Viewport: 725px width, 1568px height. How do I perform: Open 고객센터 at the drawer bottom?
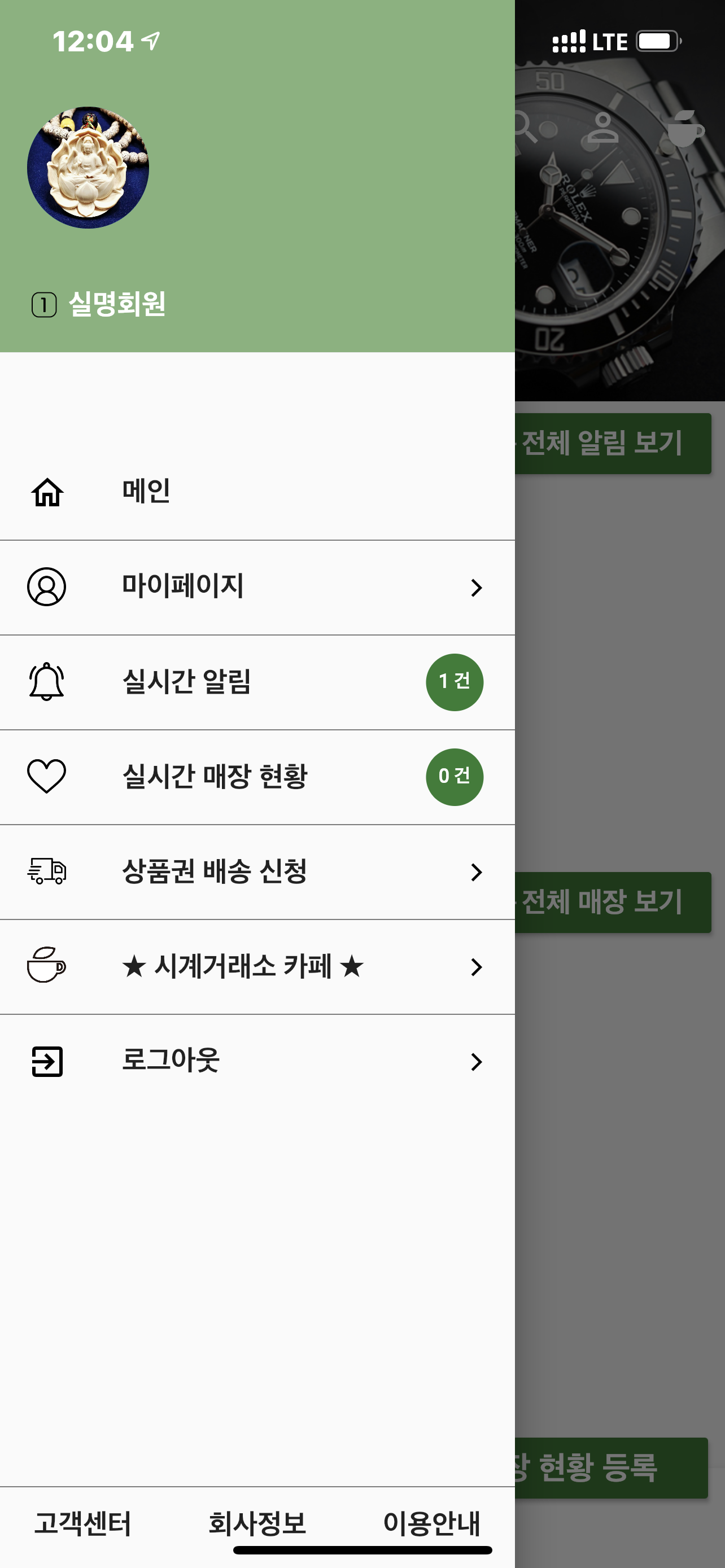click(x=83, y=1523)
